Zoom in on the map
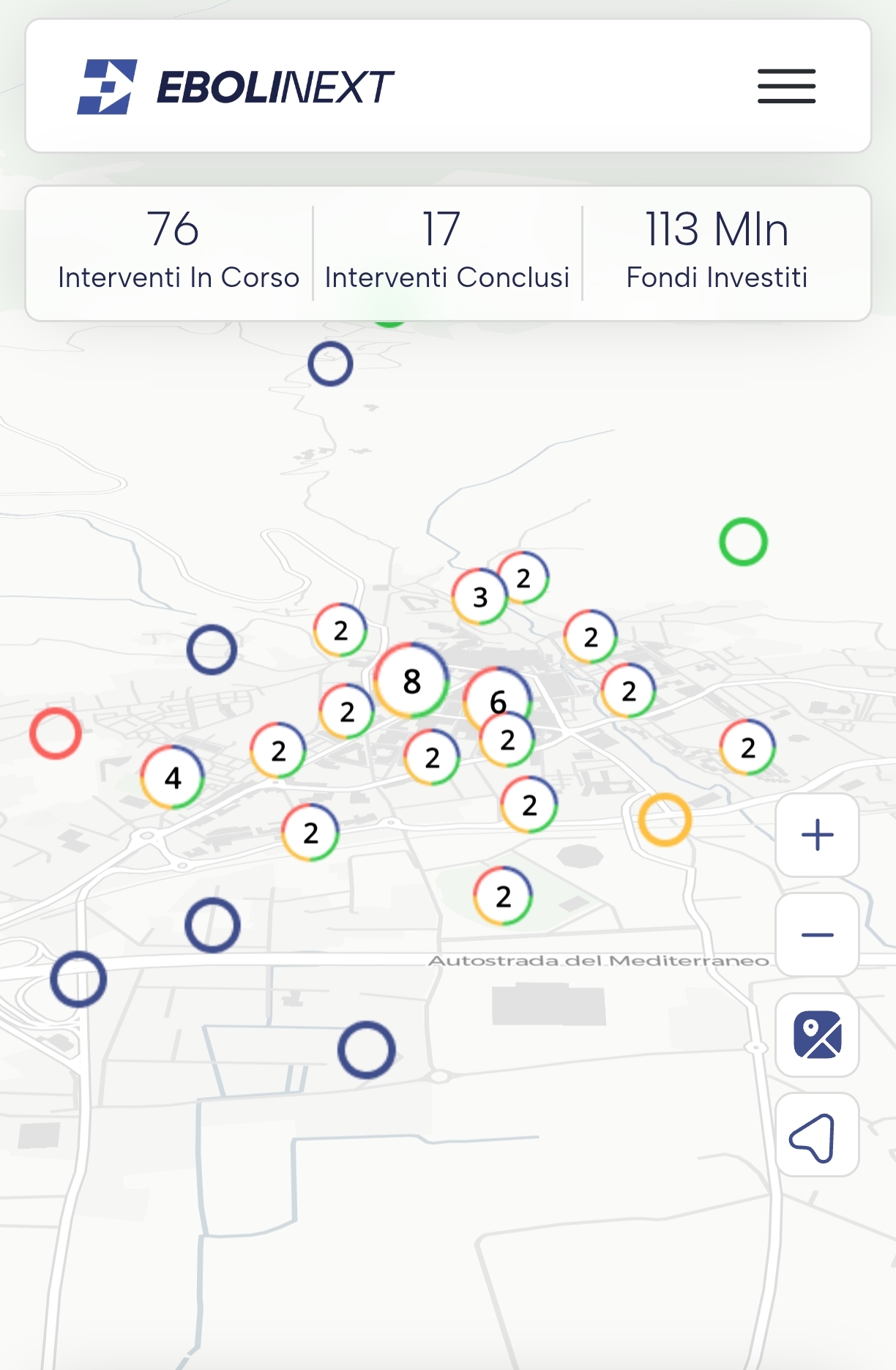This screenshot has height=1370, width=896. [817, 835]
